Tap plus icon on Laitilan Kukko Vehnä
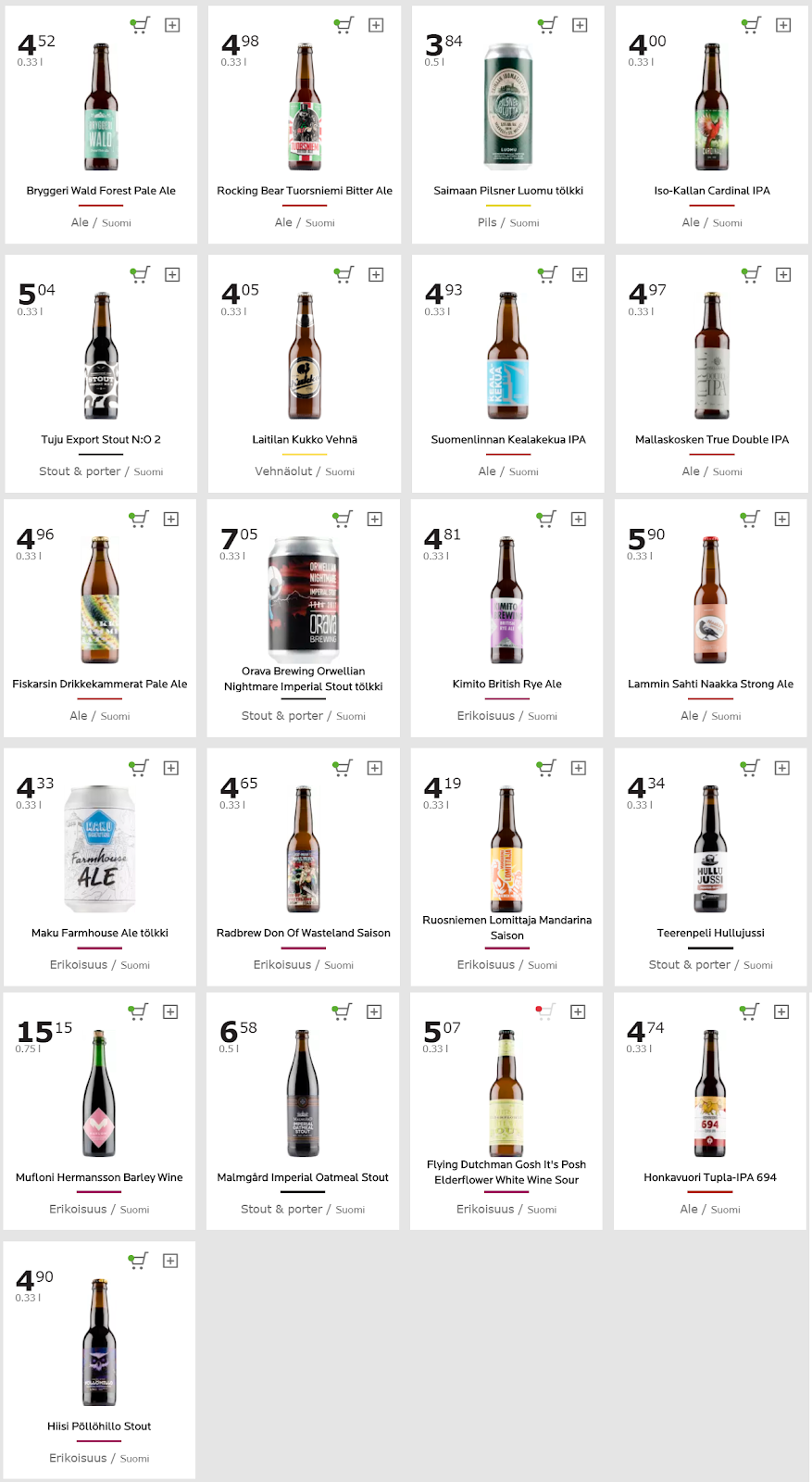Viewport: 812px width, 1482px height. coord(376,274)
